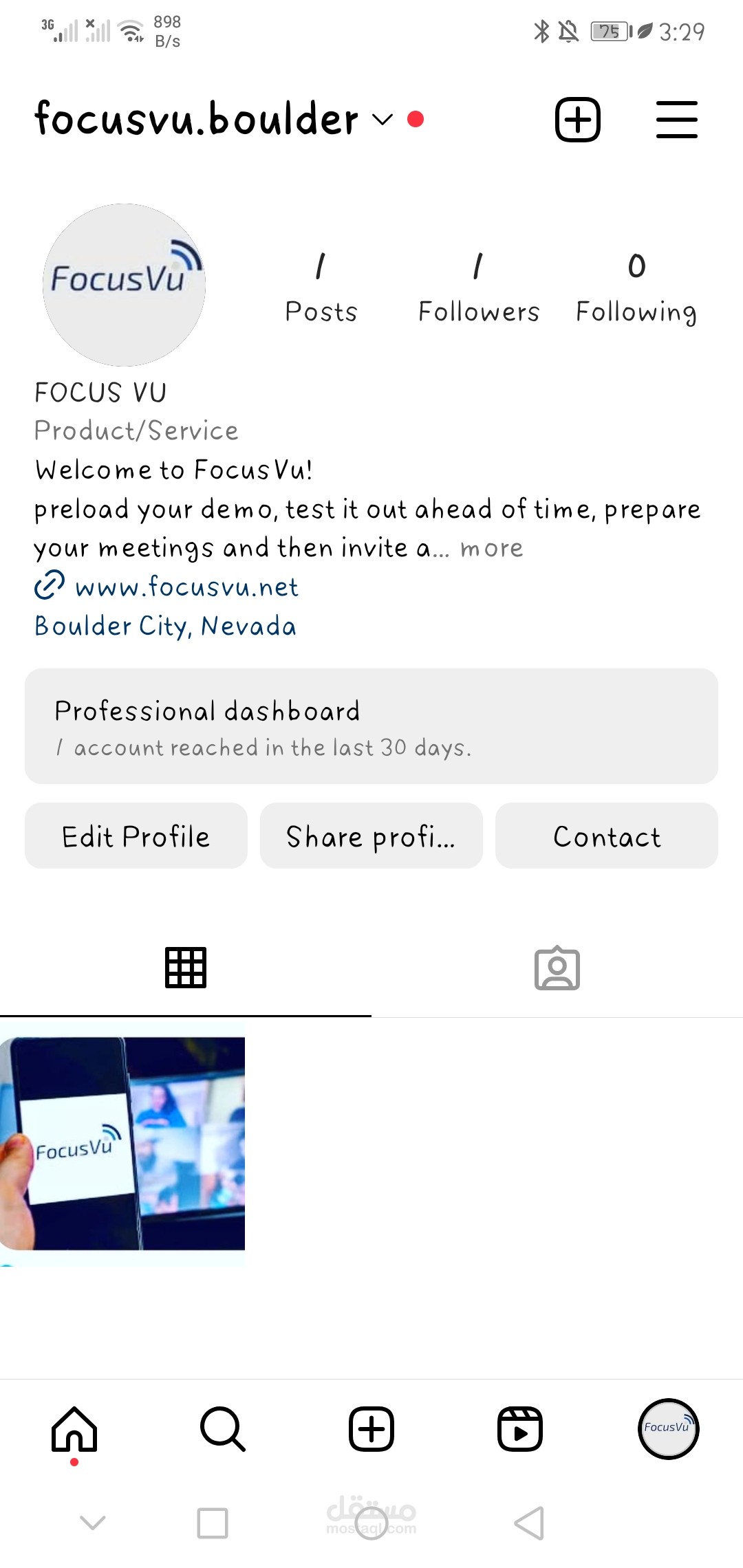Open the Followers list

pyautogui.click(x=479, y=289)
